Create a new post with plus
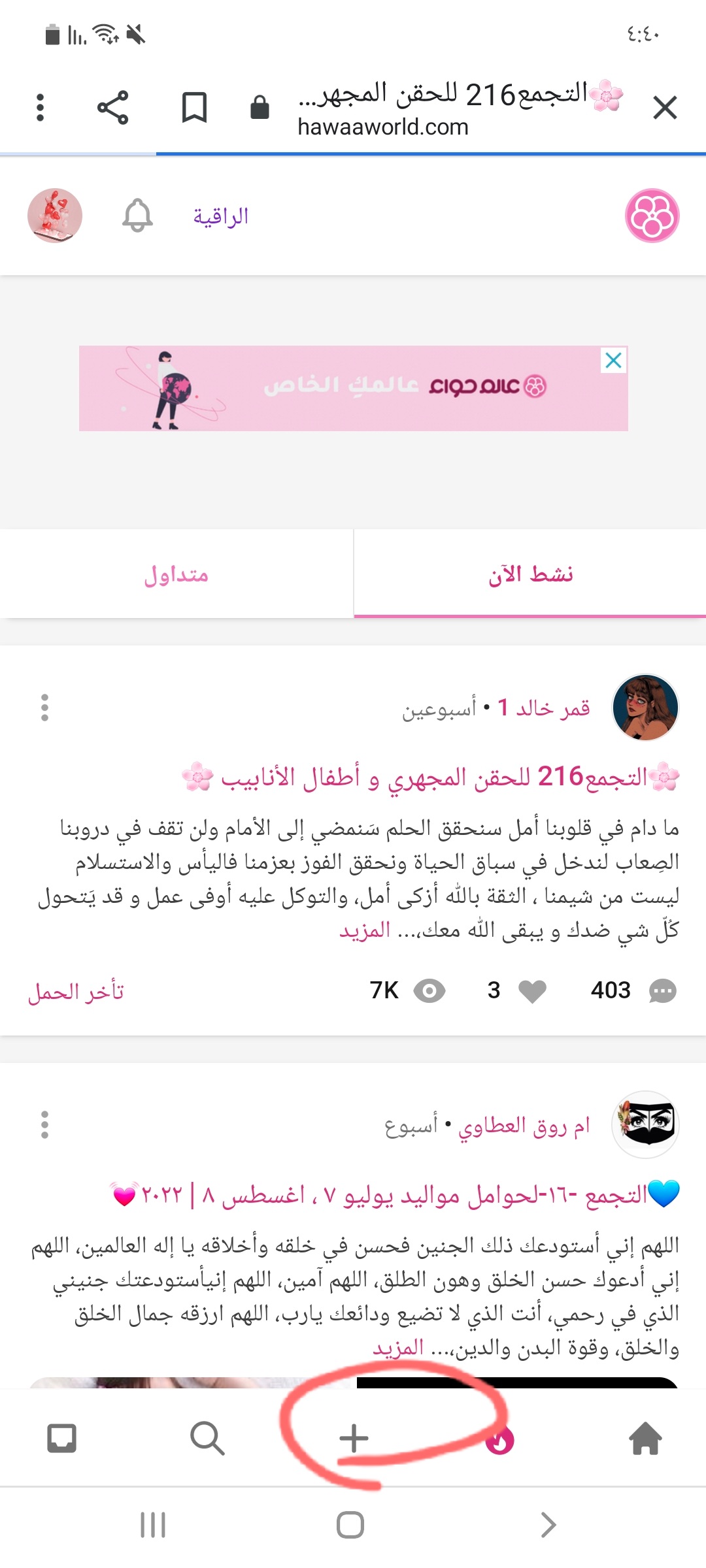Image resolution: width=706 pixels, height=1568 pixels. tap(354, 1438)
